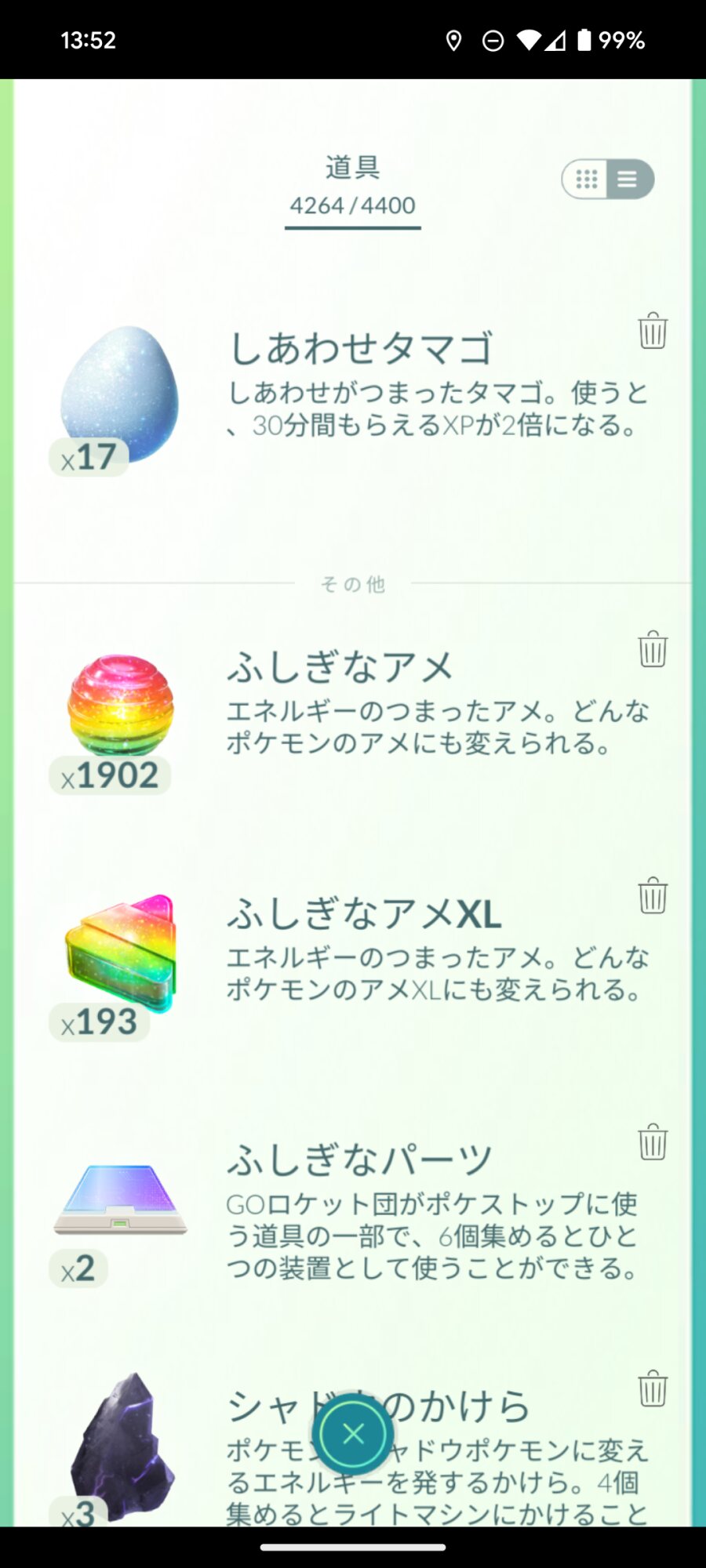Close the item bag screen
This screenshot has width=706, height=1568.
[353, 1434]
